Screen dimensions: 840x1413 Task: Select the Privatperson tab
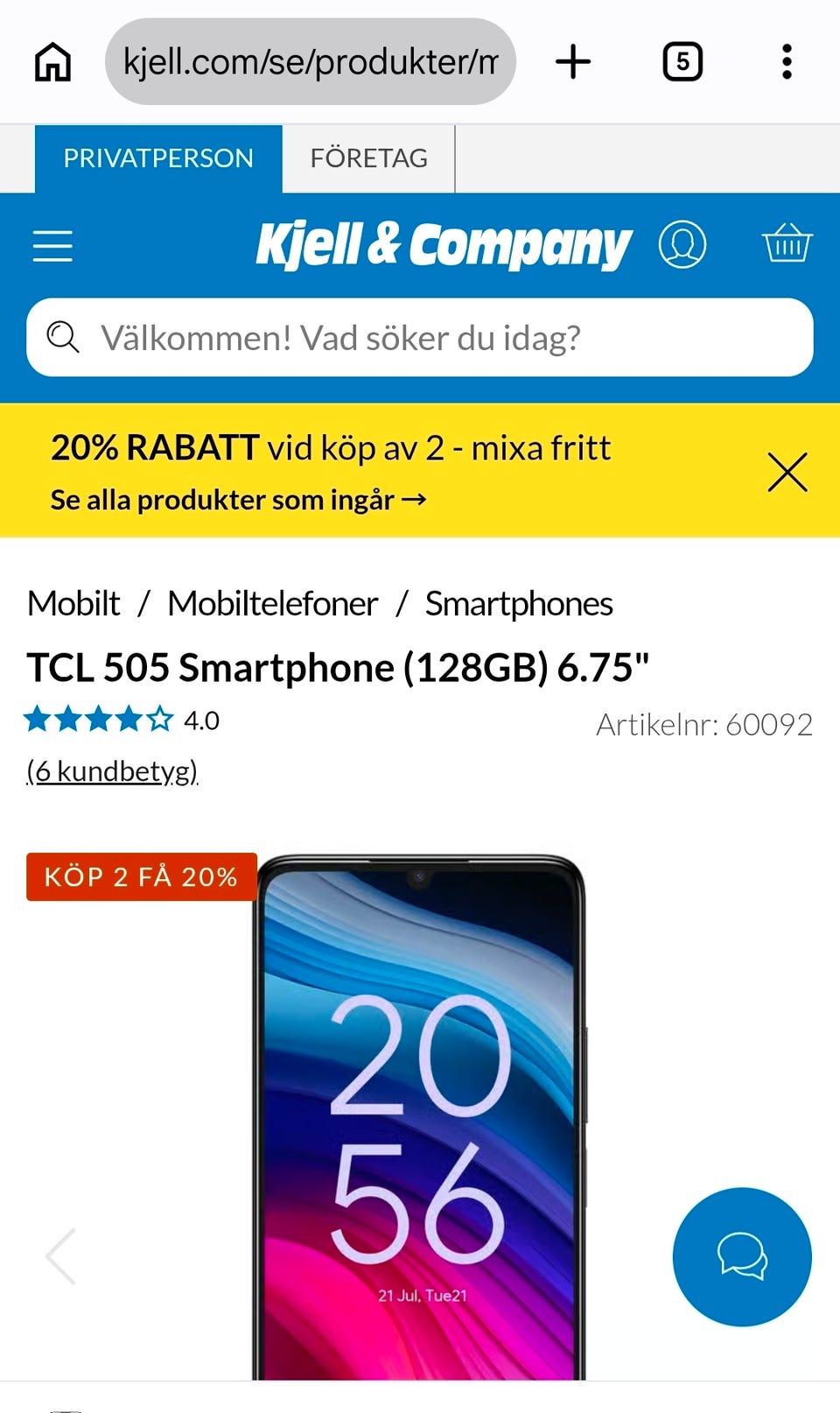[x=158, y=158]
